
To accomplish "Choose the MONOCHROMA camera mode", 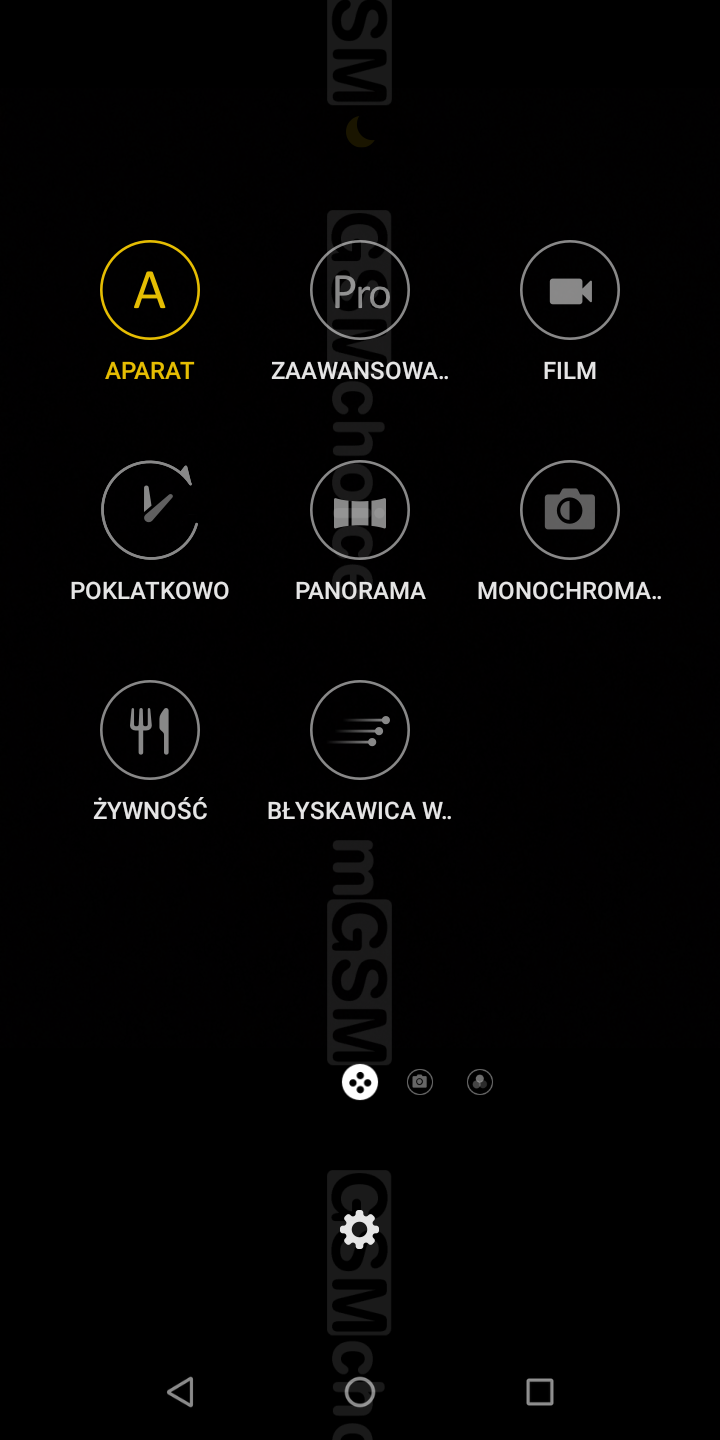I will (570, 510).
